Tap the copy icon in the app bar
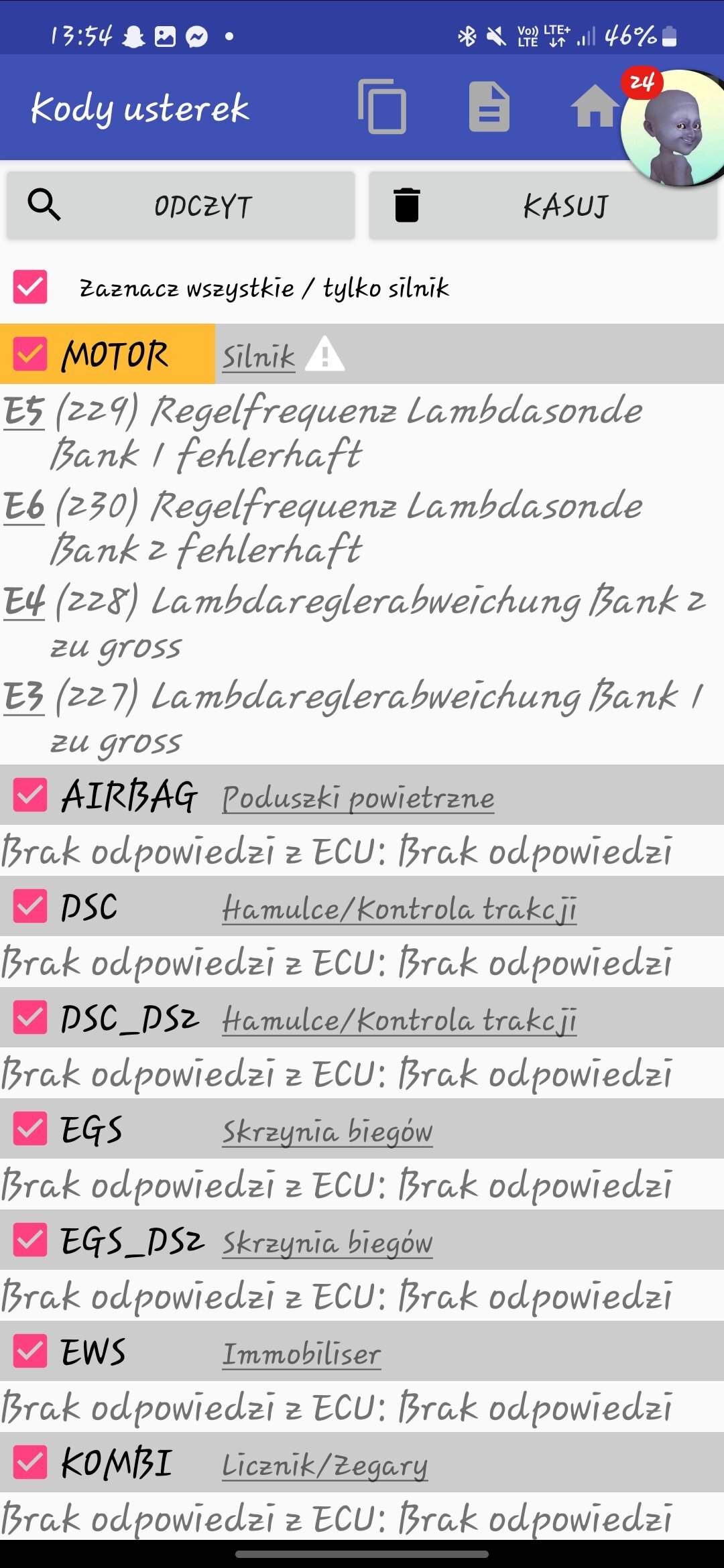The height and width of the screenshot is (1568, 724). pyautogui.click(x=382, y=107)
